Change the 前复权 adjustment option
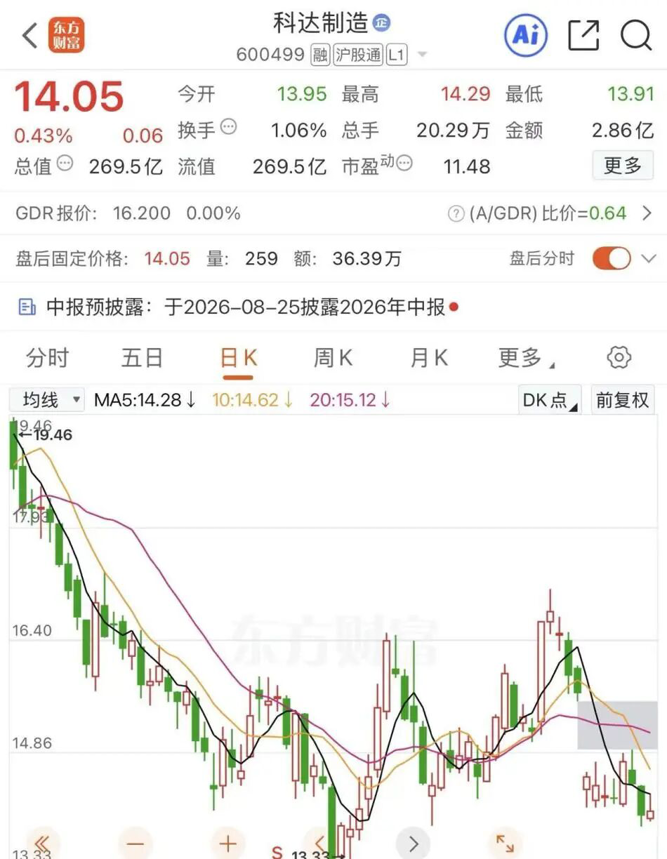 (623, 400)
